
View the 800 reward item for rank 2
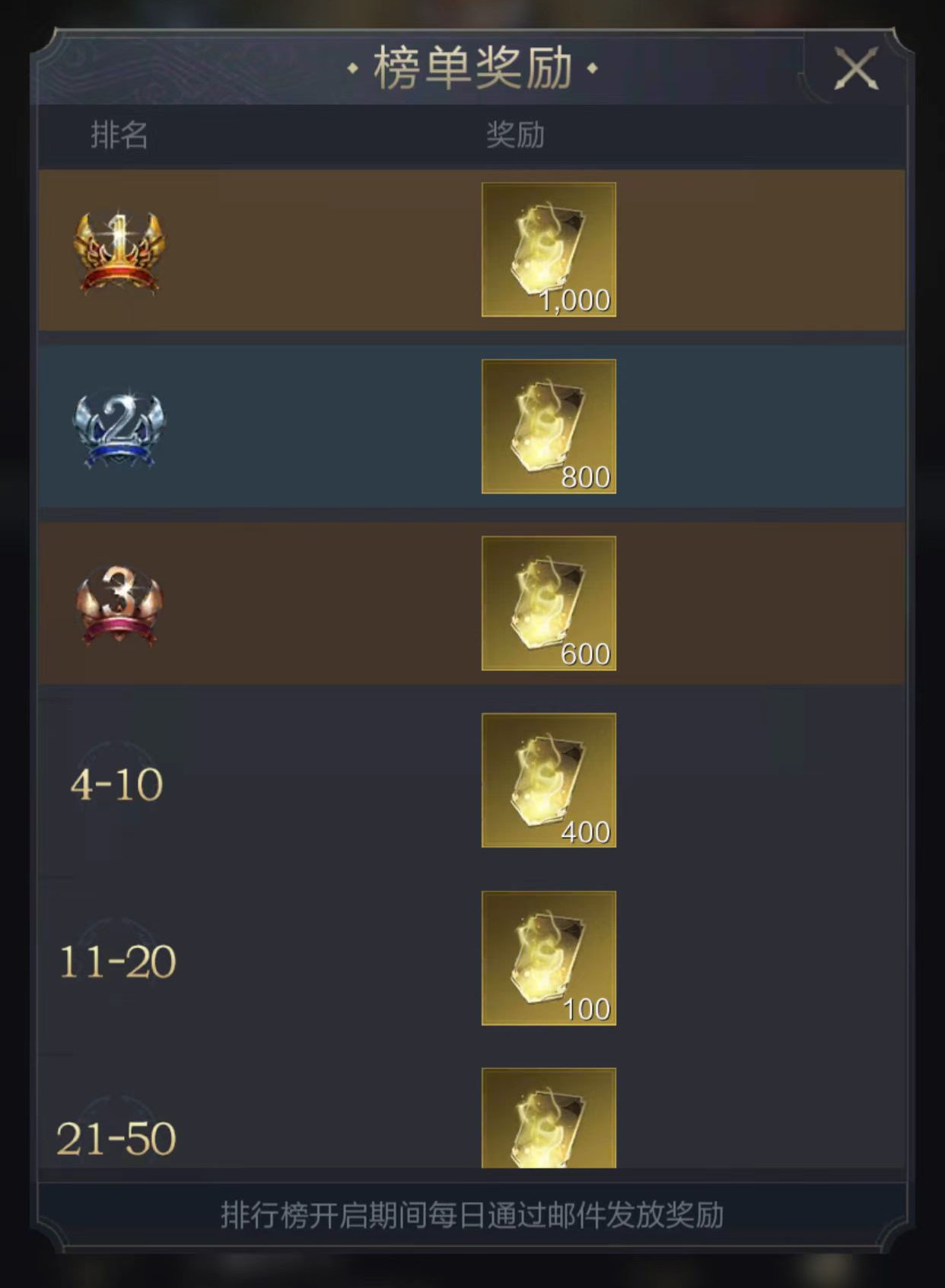(x=549, y=427)
